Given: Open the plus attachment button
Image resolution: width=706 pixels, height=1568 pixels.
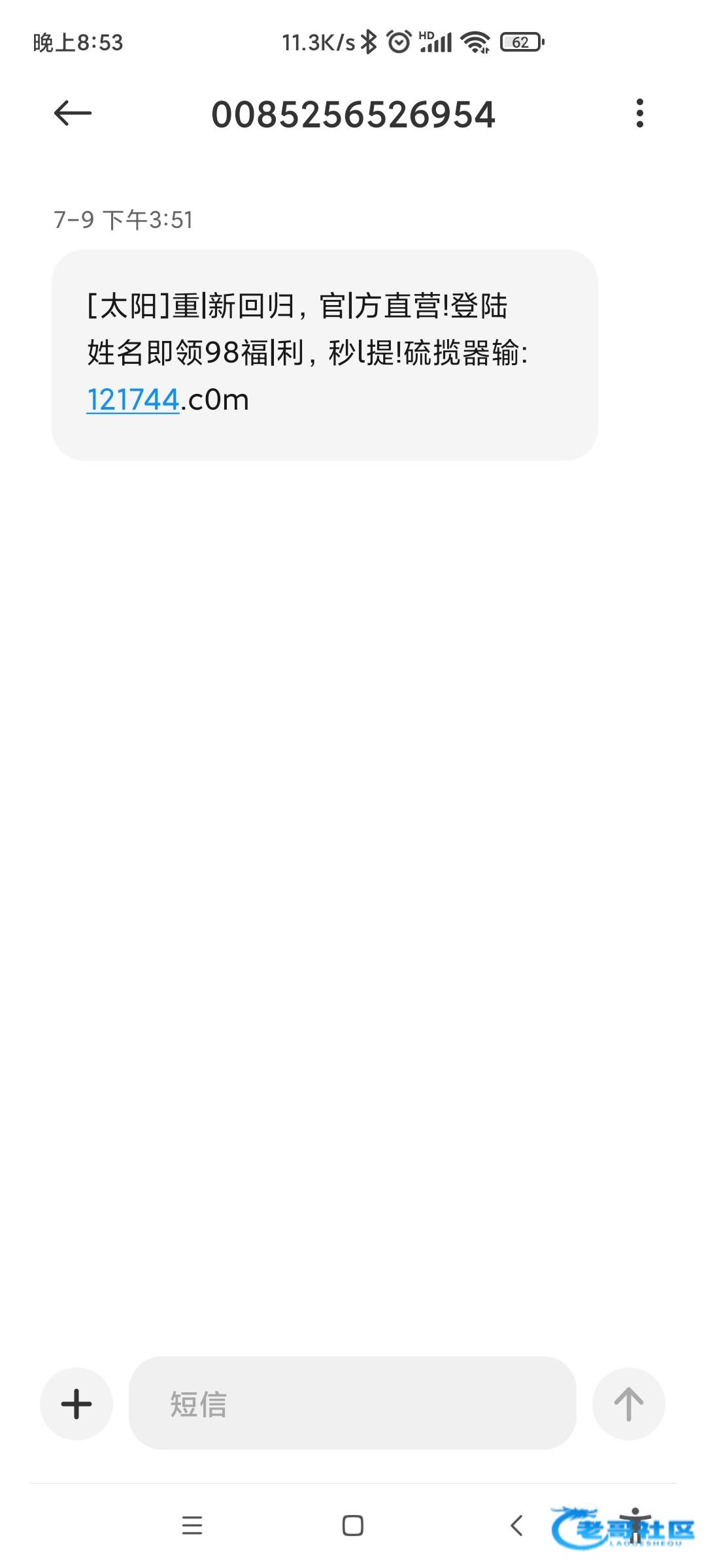Looking at the screenshot, I should point(76,1403).
